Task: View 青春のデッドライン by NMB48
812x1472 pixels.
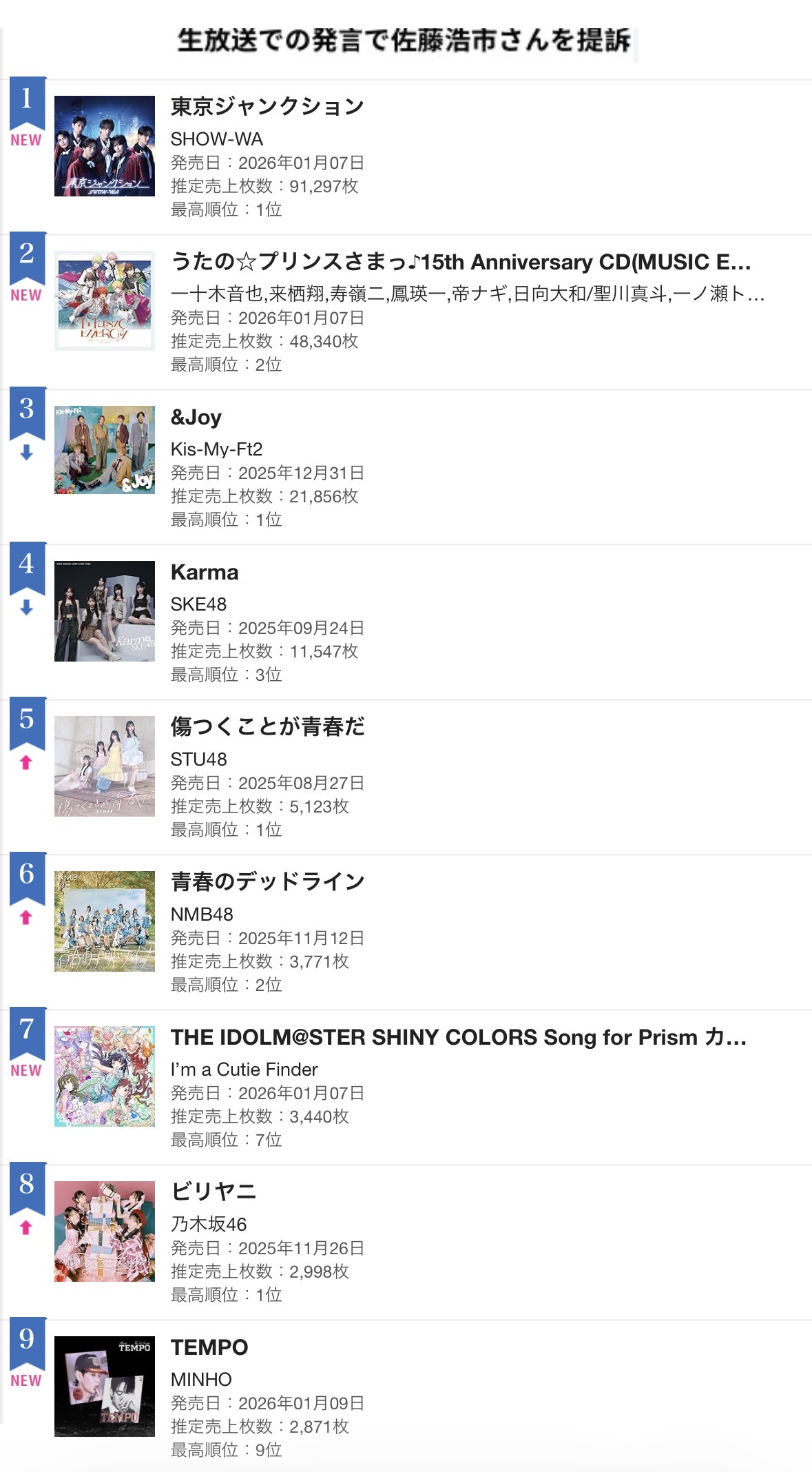Action: point(267,882)
